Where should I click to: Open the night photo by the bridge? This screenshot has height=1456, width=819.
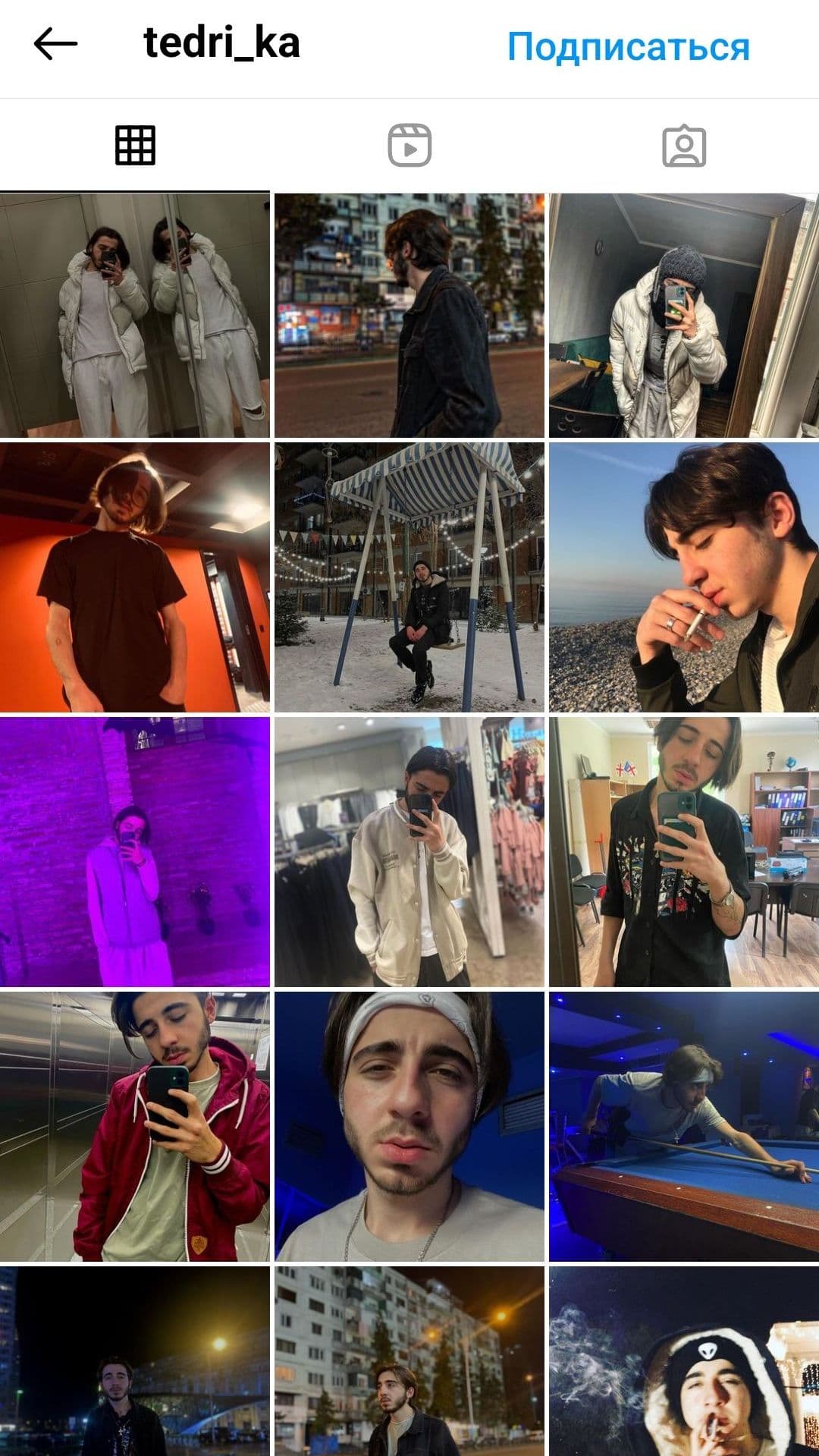[x=135, y=1360]
